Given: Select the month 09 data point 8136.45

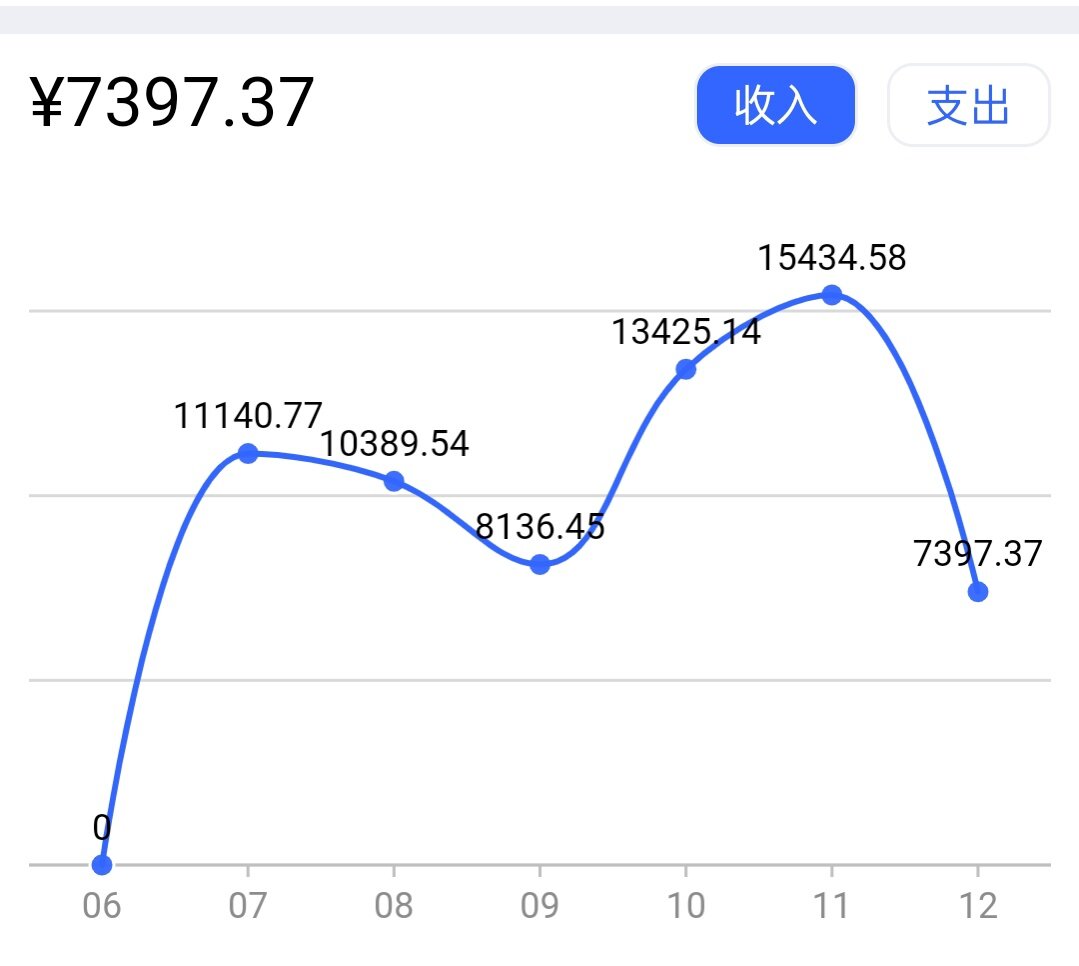Looking at the screenshot, I should (540, 564).
